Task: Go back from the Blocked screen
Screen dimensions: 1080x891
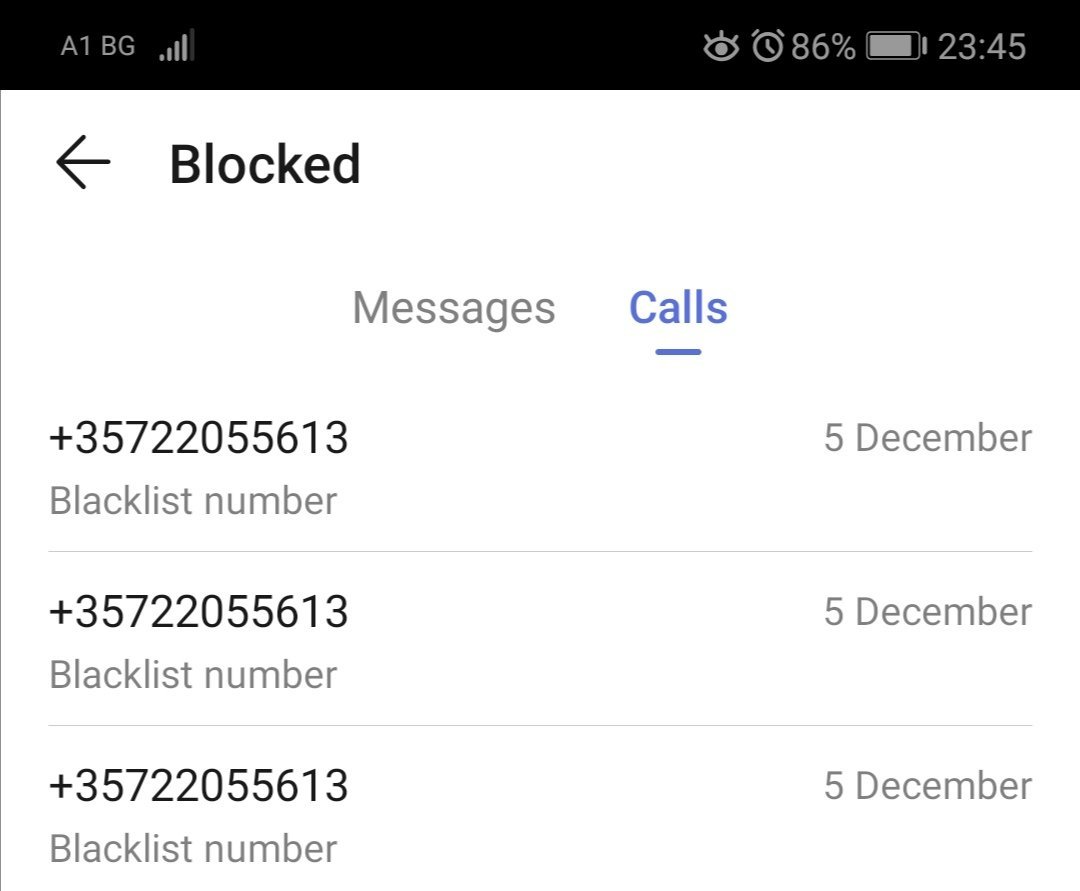Action: click(x=83, y=164)
